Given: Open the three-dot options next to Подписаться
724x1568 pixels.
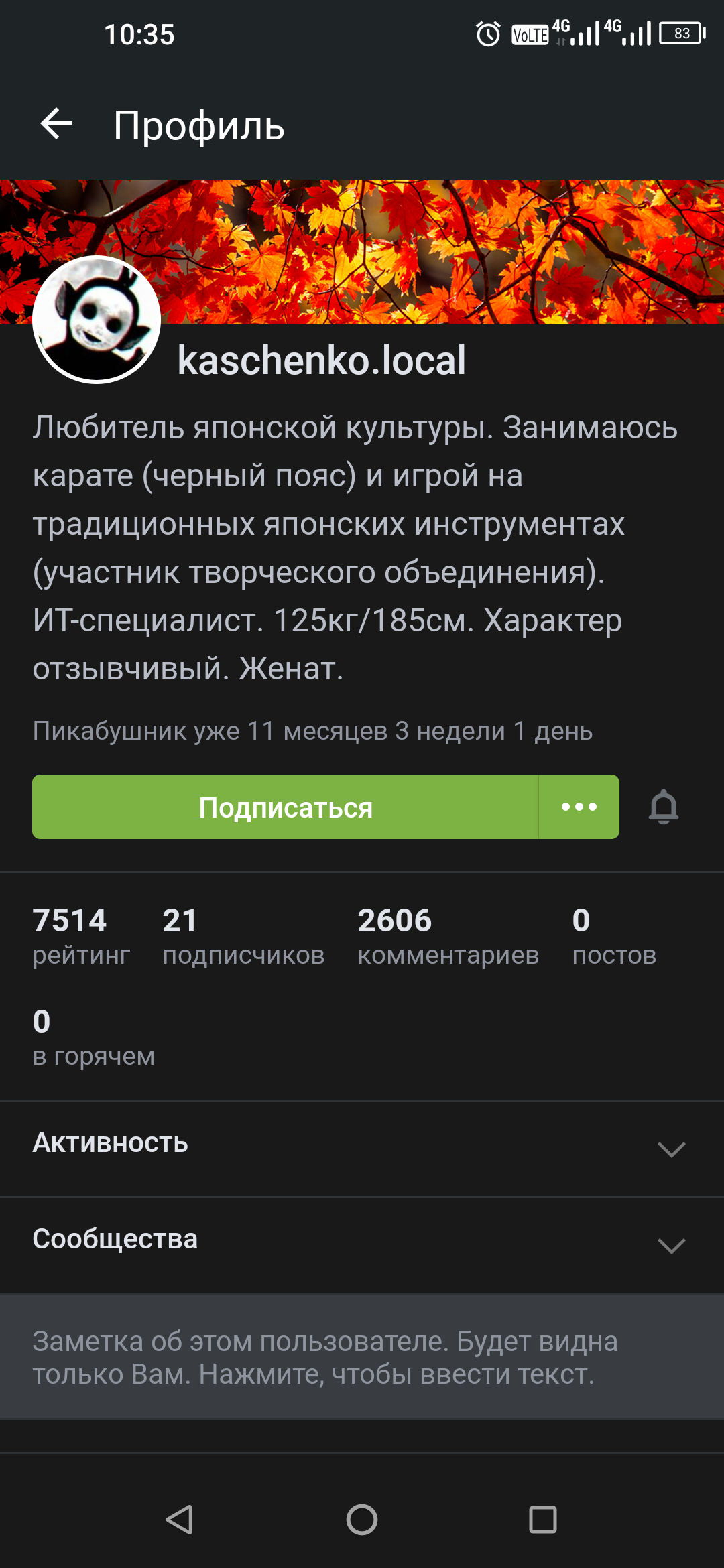Looking at the screenshot, I should pyautogui.click(x=579, y=807).
